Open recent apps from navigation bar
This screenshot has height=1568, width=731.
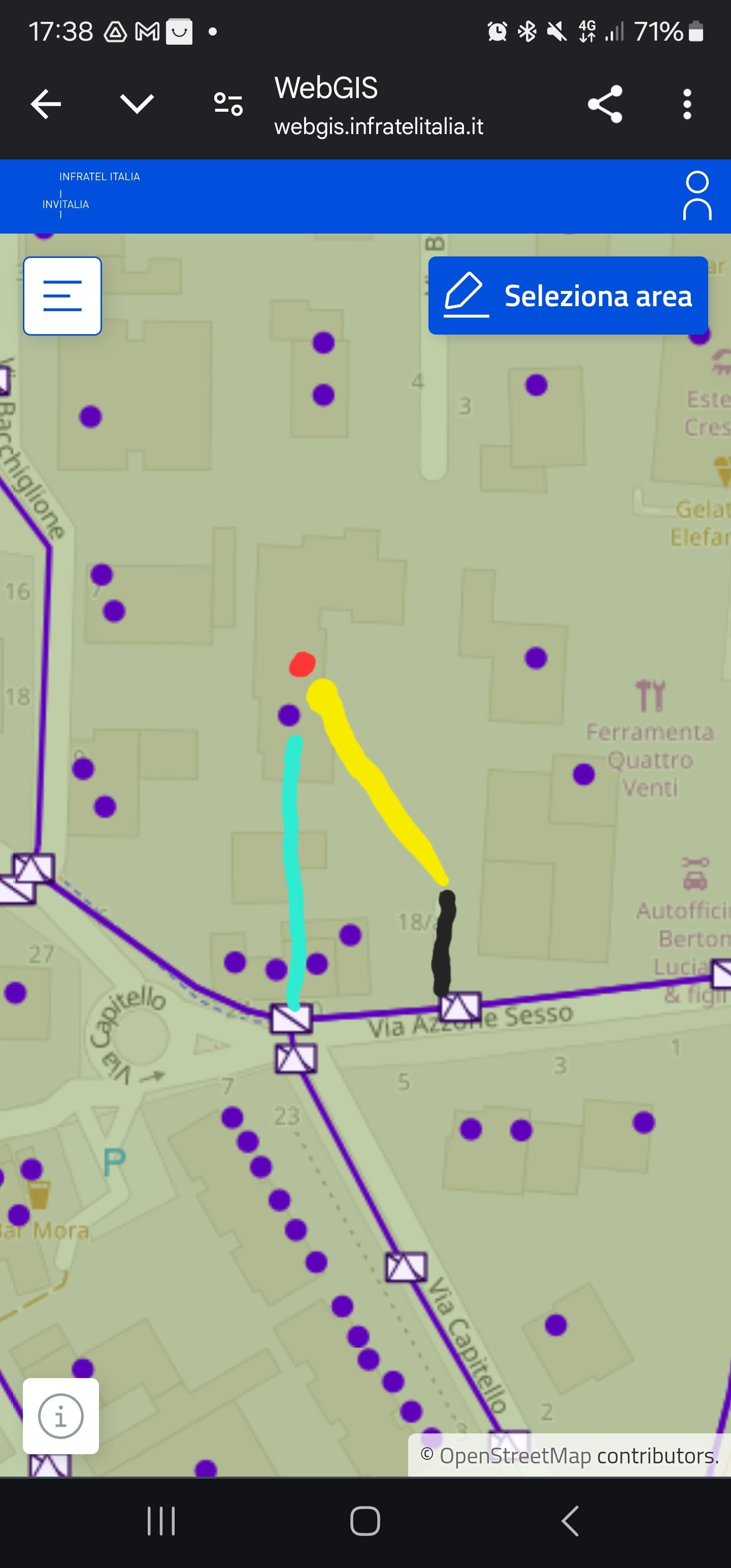click(x=161, y=1521)
